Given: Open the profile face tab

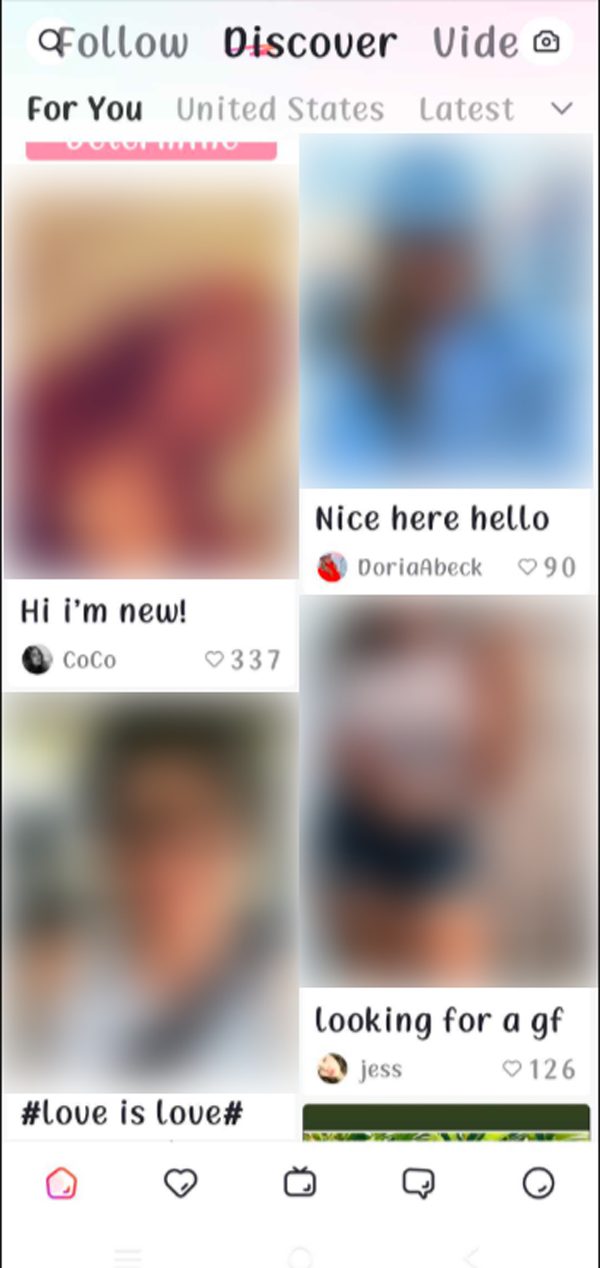Looking at the screenshot, I should 538,1184.
